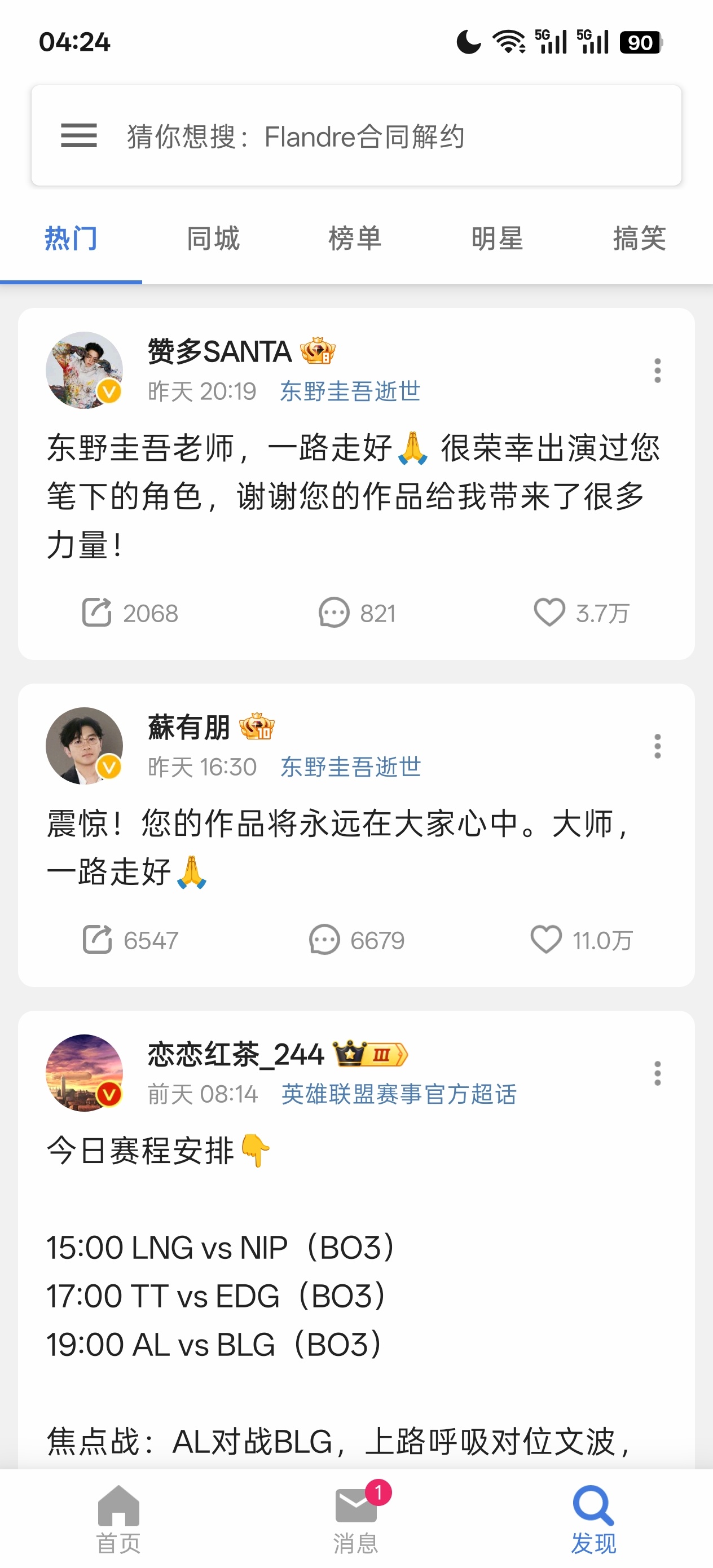Like 蘇有朋's post
The height and width of the screenshot is (1568, 713).
pyautogui.click(x=582, y=940)
